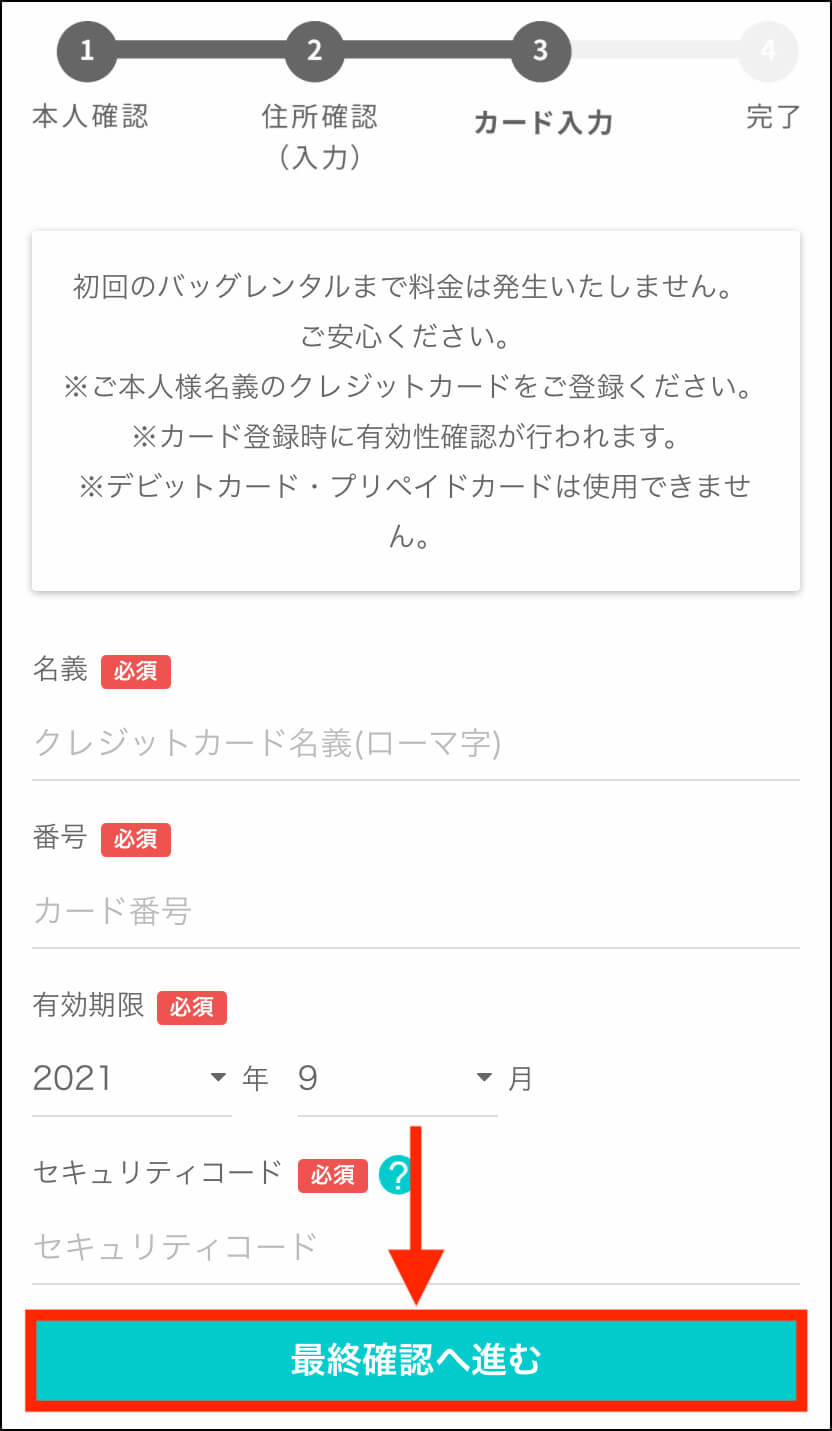Open the expiry year dropdown showing 2021
Screen dimensions: 832x1431
(x=131, y=1078)
